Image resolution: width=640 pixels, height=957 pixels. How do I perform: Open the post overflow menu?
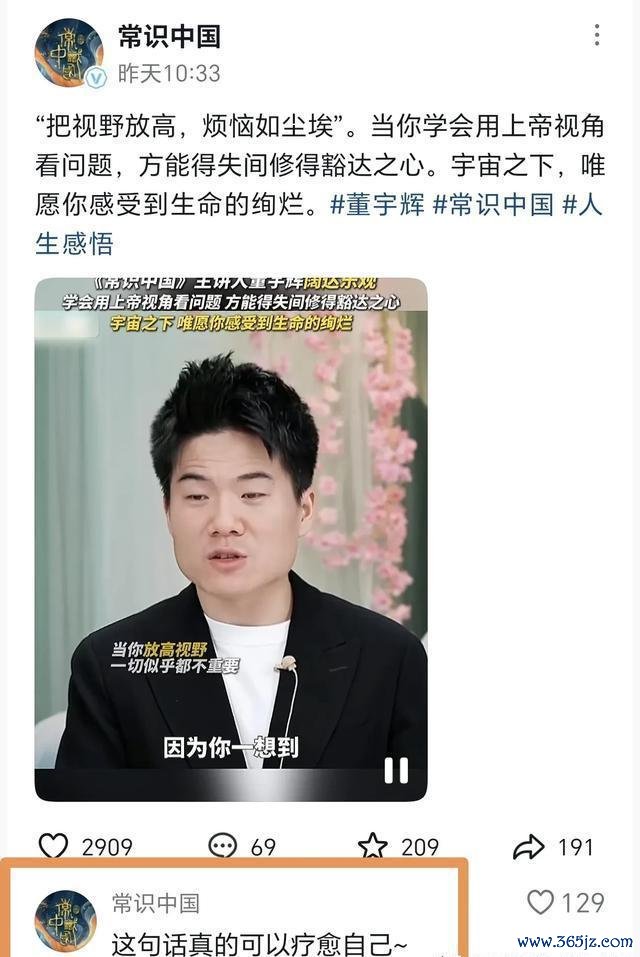coord(597,36)
